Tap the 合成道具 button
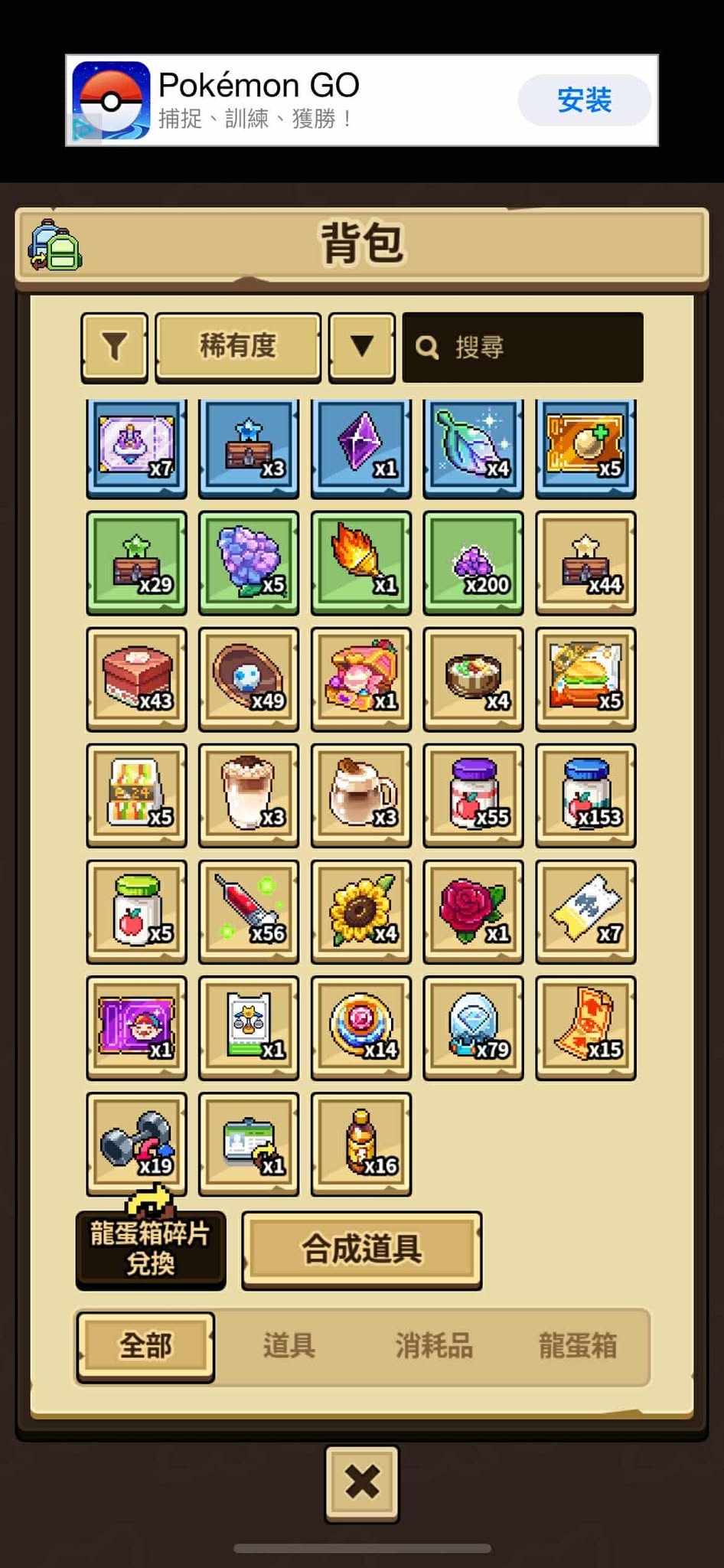 (x=361, y=1249)
